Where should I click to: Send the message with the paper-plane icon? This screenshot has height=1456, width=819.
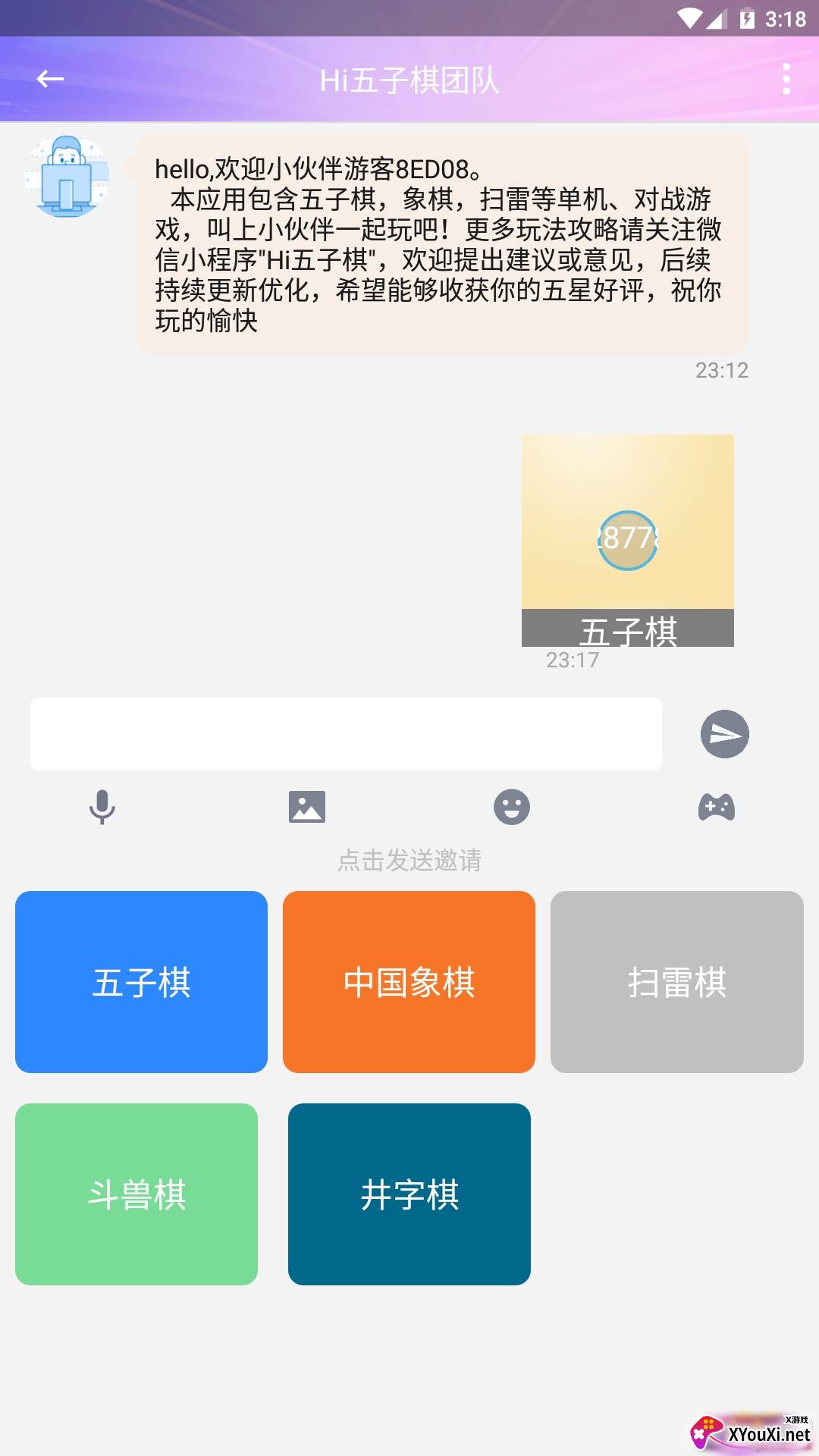point(725,734)
